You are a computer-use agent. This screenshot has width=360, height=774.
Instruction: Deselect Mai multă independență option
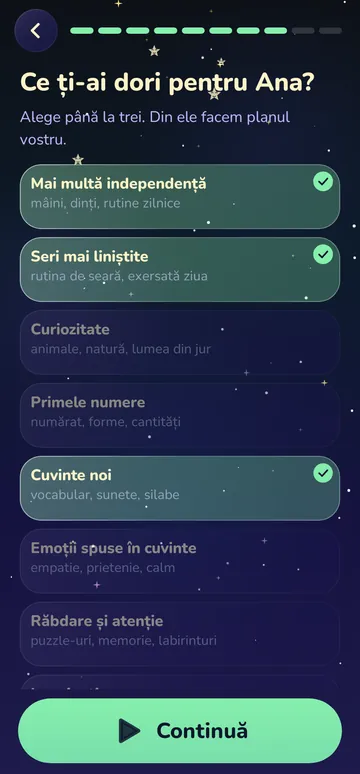coord(180,196)
